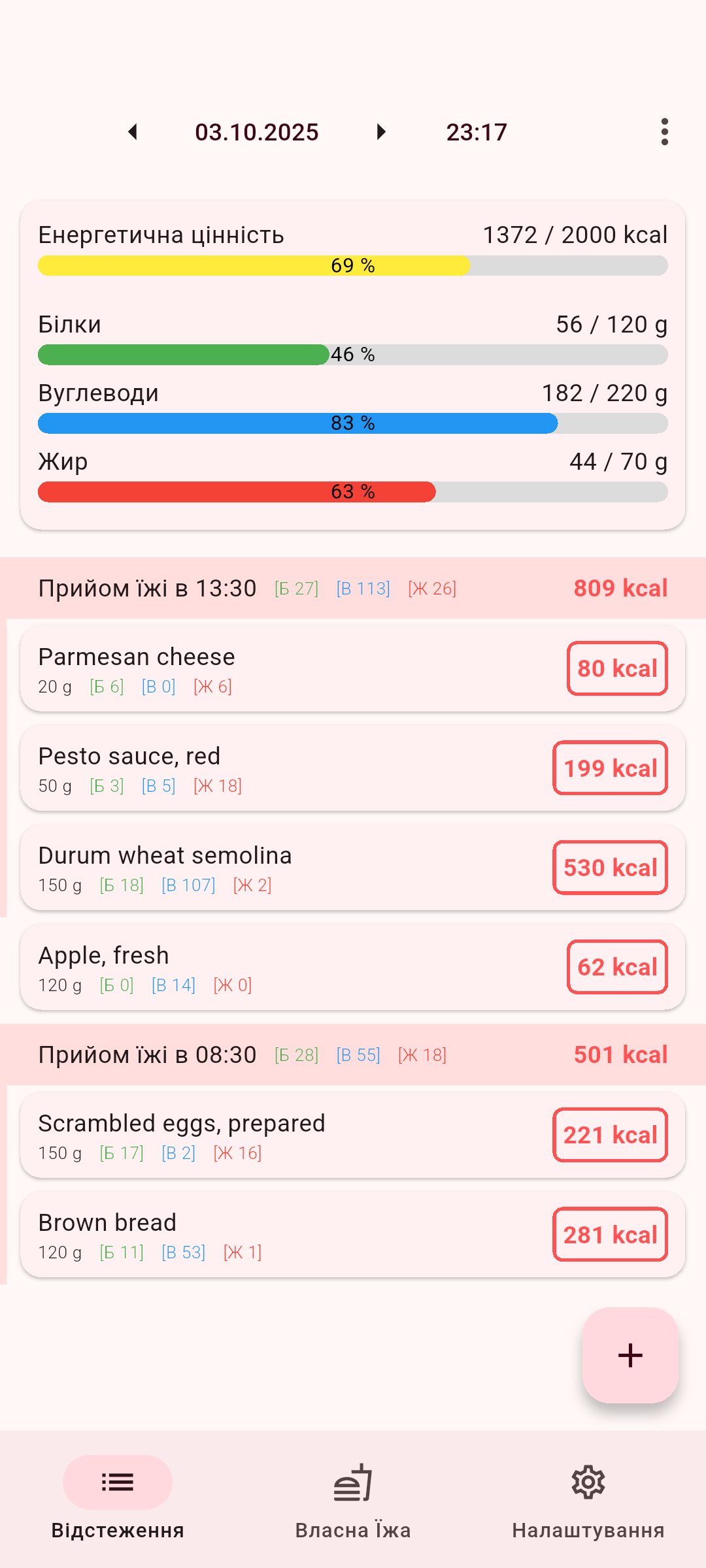Screen dimensions: 706x1568
Task: Select the Brown bread entry
Action: coord(288,1235)
